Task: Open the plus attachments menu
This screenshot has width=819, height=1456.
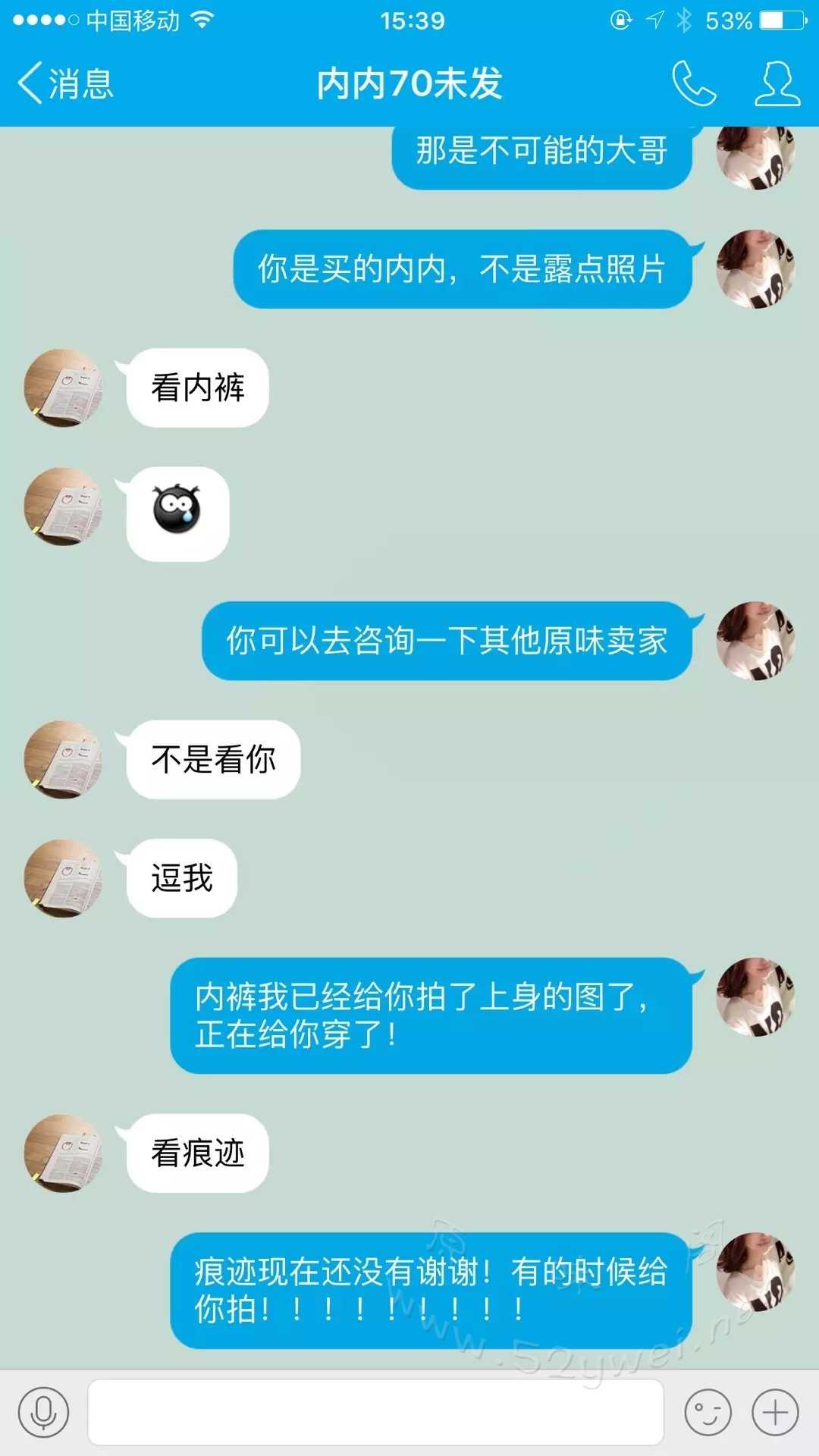Action: [x=775, y=1412]
